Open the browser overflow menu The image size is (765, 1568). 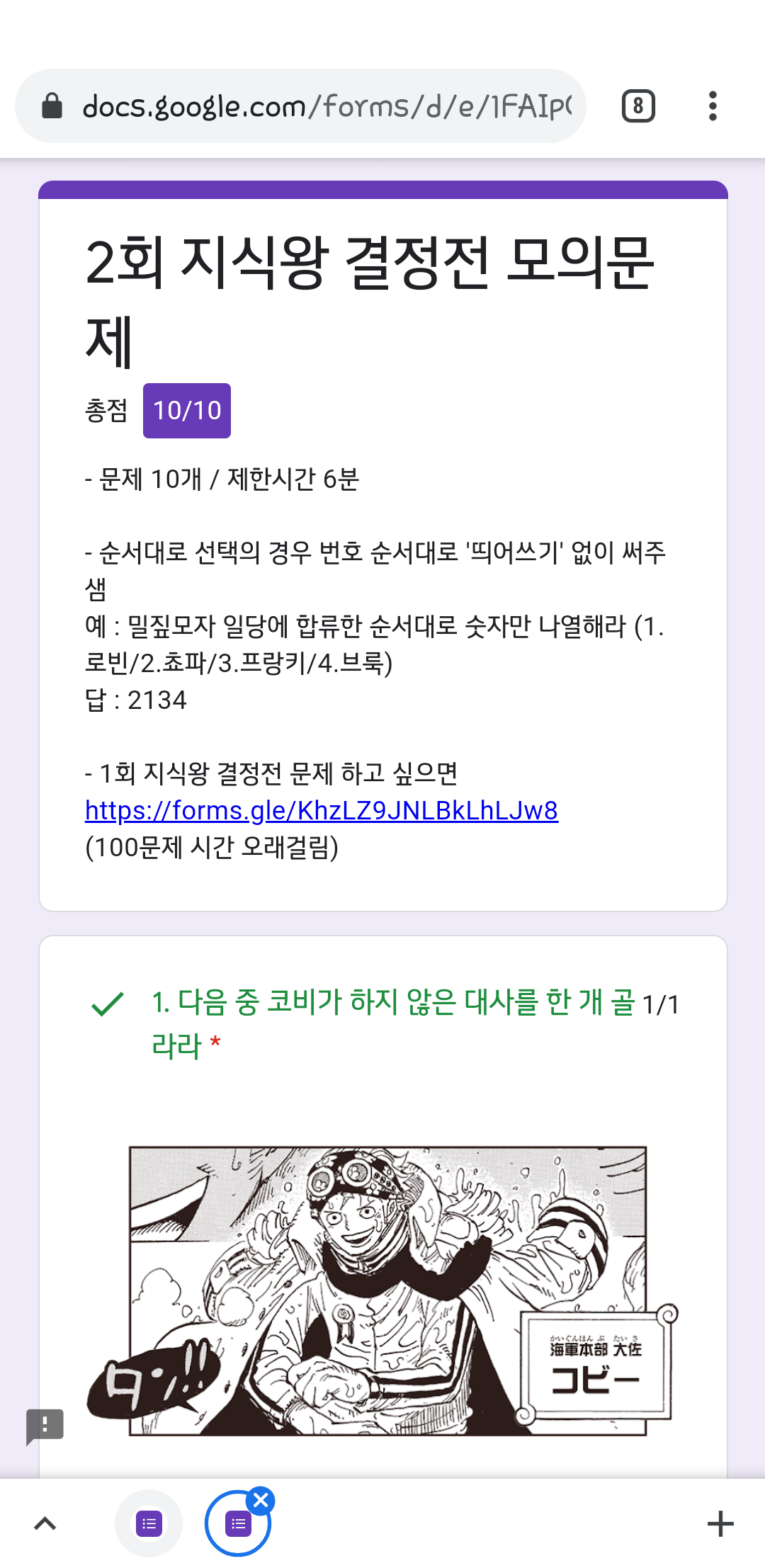click(713, 106)
